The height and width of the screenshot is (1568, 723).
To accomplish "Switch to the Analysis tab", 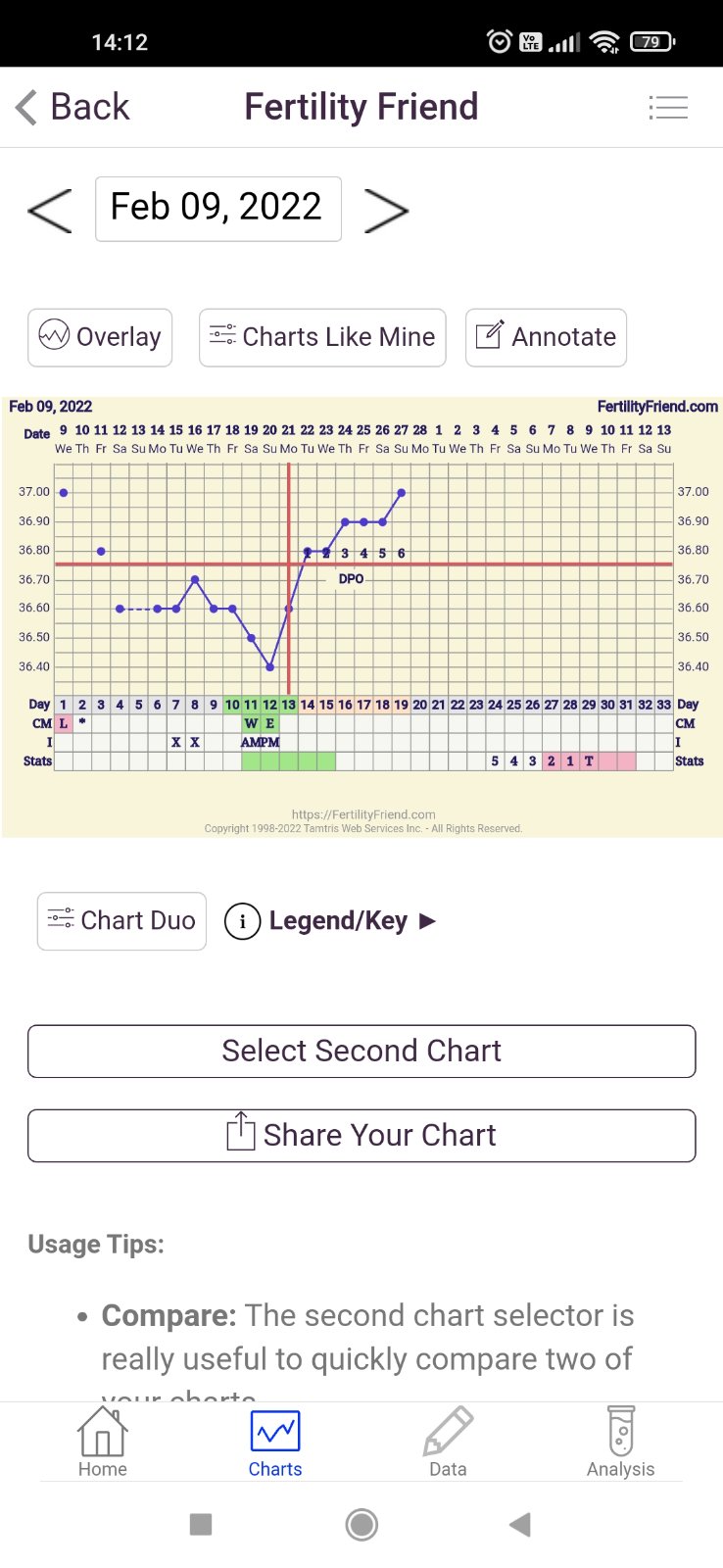I will (x=620, y=1443).
